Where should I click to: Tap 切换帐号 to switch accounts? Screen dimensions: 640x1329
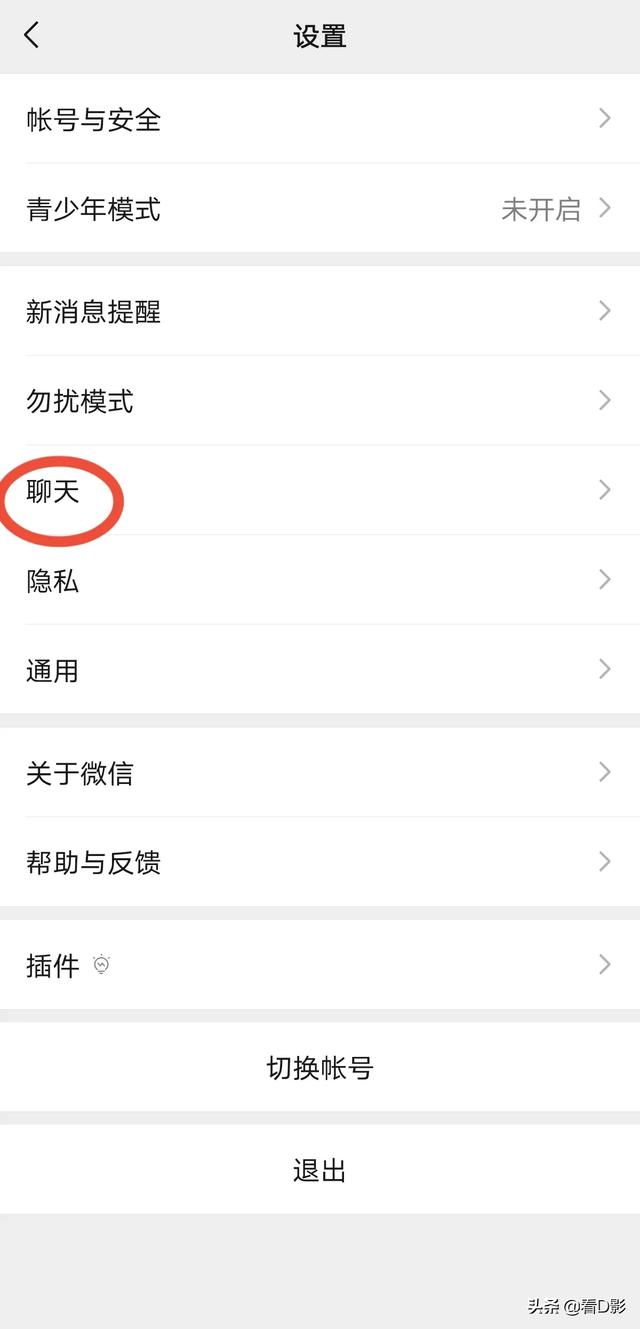(x=320, y=1067)
